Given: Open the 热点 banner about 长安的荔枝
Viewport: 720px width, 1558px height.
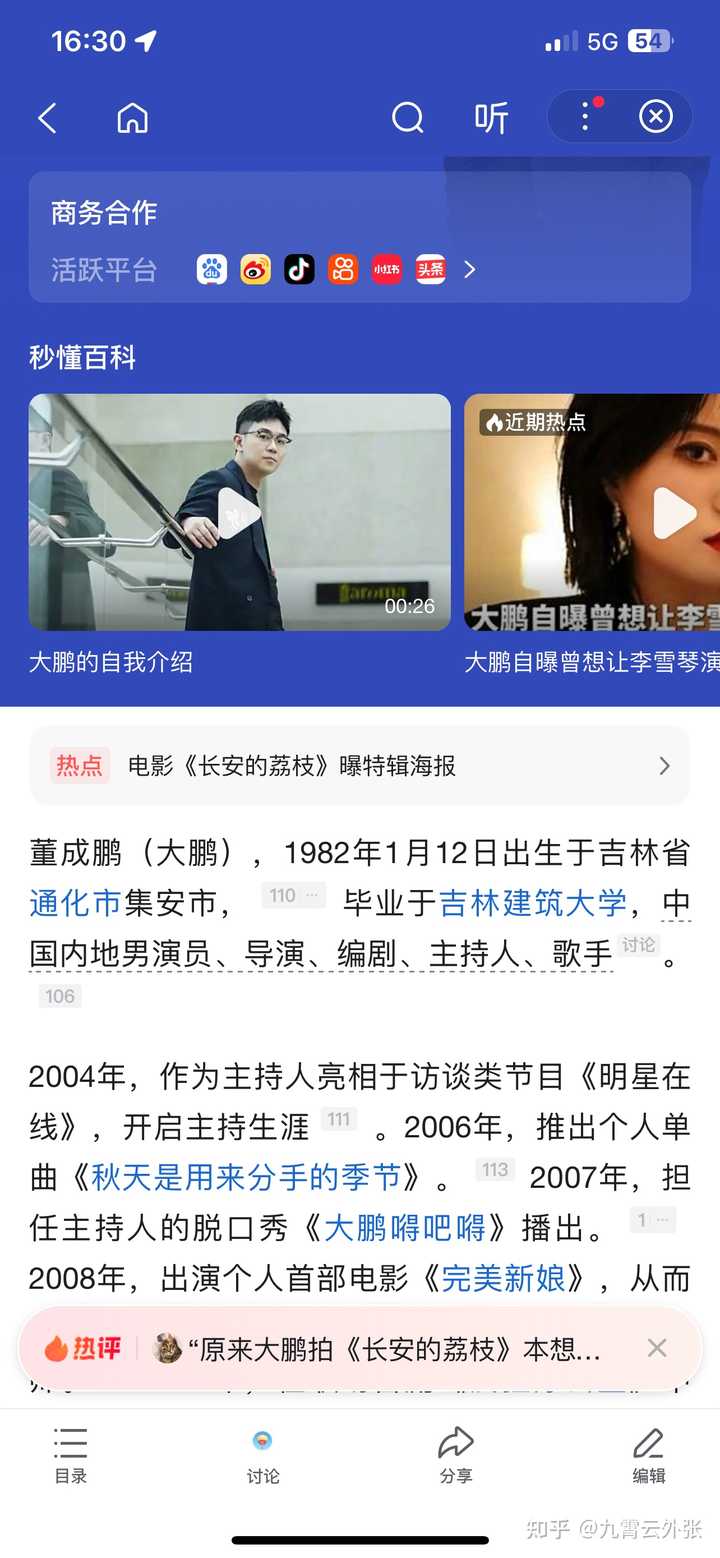Looking at the screenshot, I should coord(360,766).
